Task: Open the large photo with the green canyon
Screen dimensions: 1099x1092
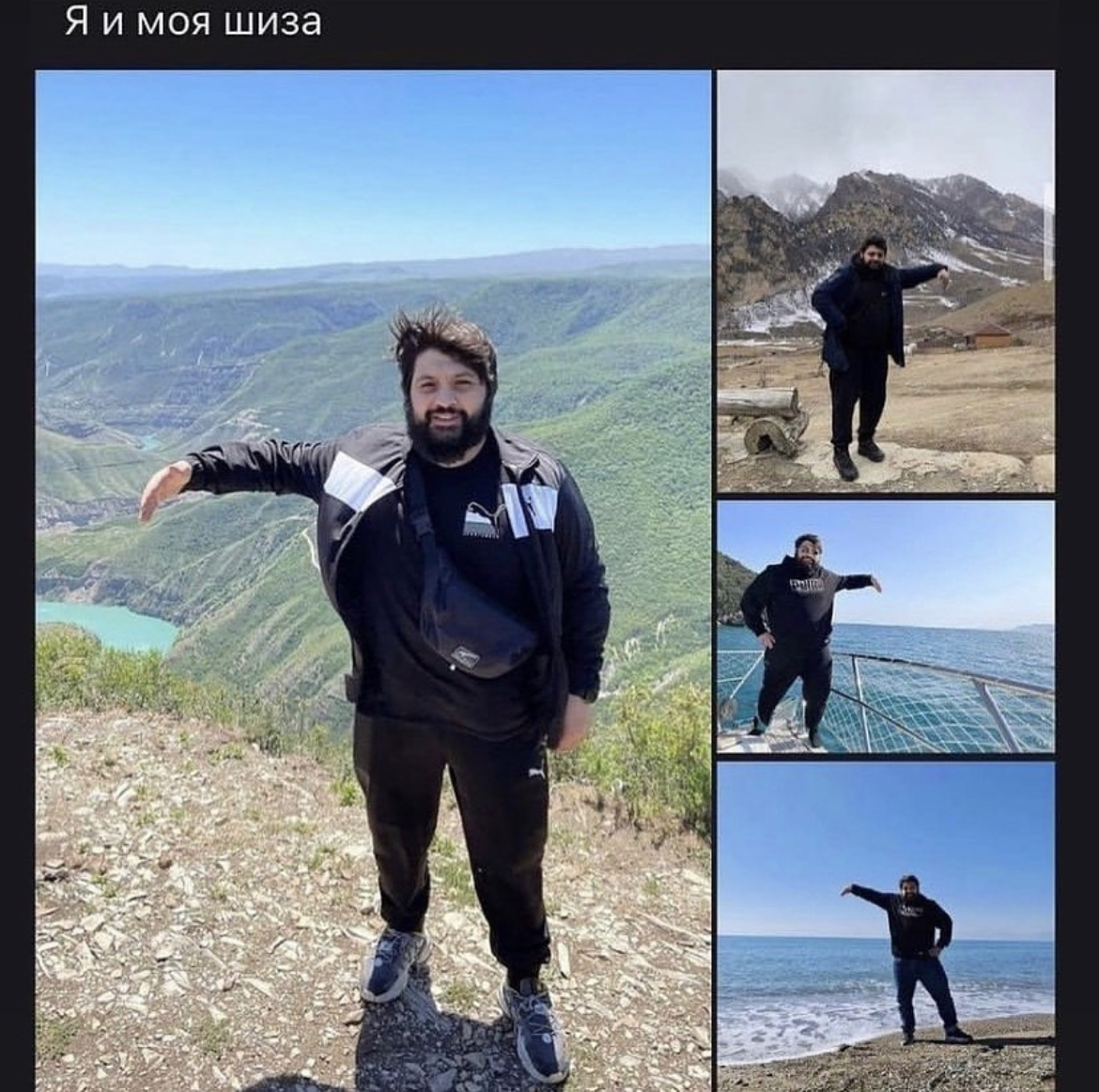Action: pos(373,580)
